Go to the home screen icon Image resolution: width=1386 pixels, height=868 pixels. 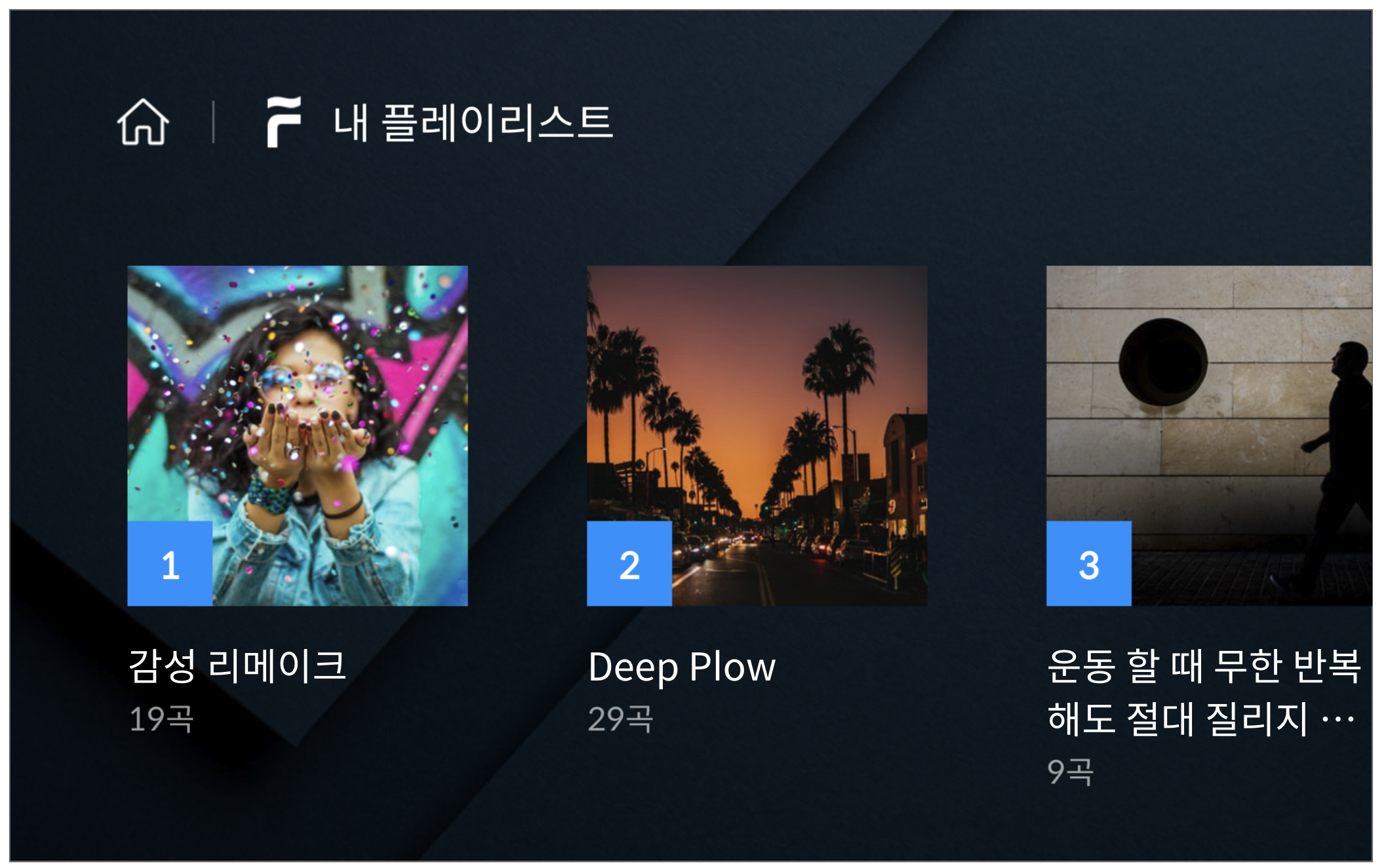[143, 122]
